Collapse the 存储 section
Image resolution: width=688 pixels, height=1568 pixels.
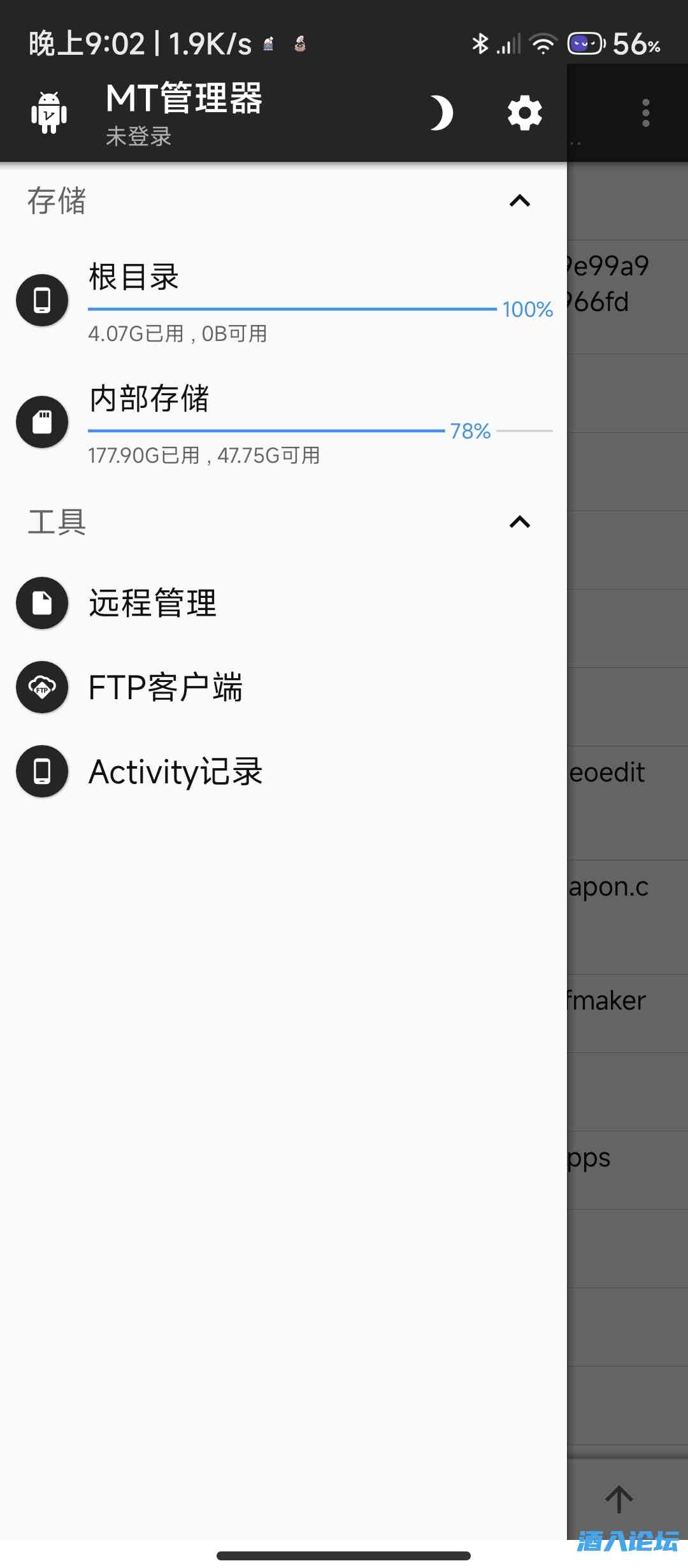coord(520,201)
